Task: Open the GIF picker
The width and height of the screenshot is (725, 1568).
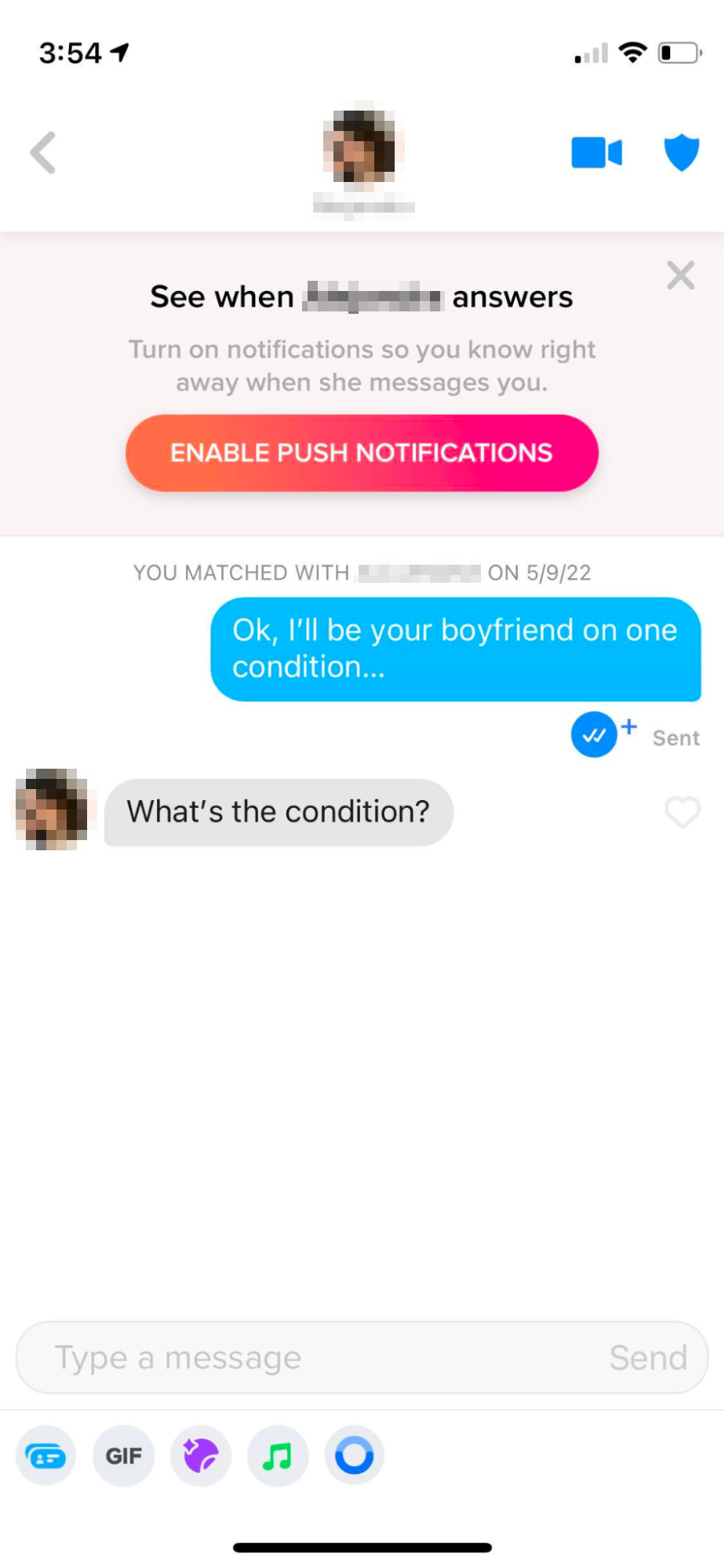Action: pos(123,1456)
